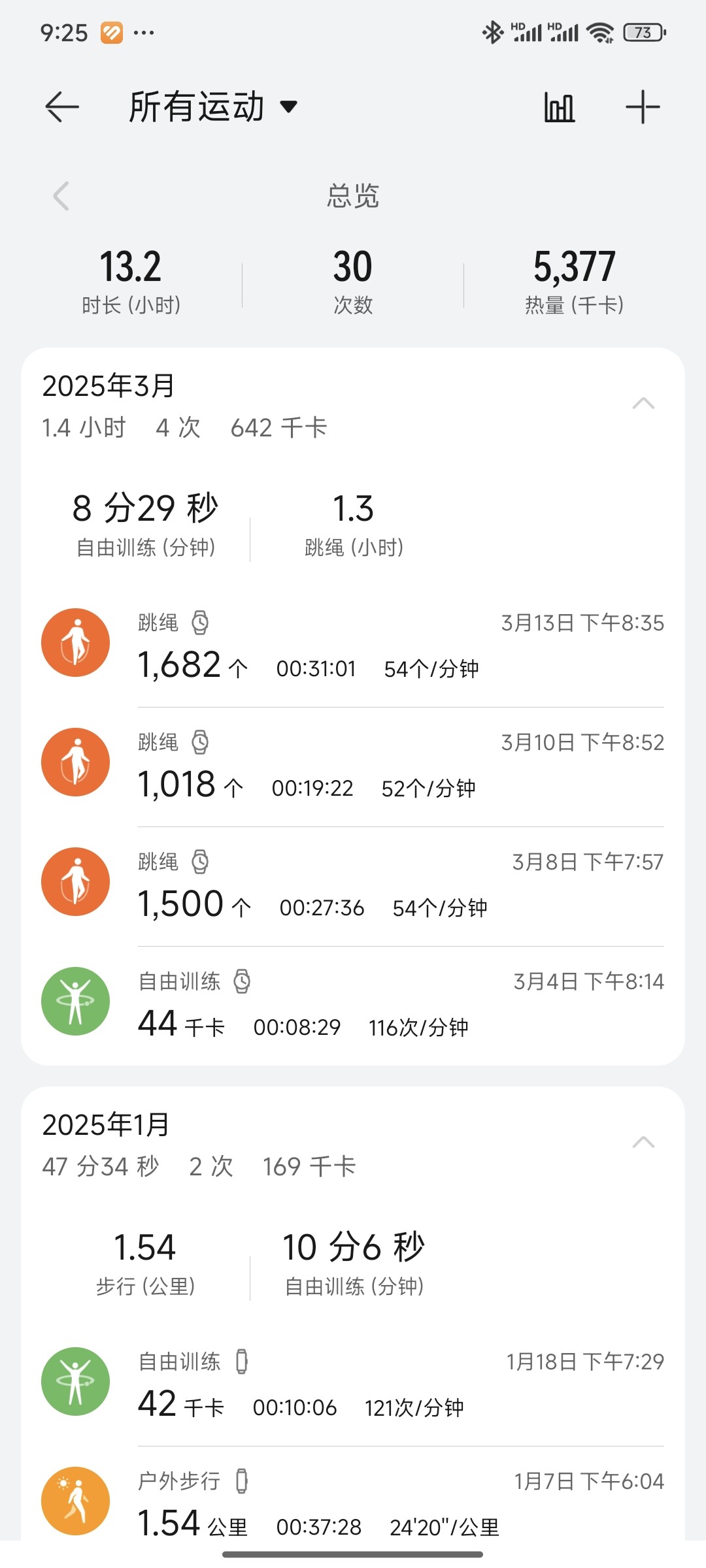Collapse the 2025年3月 section
The width and height of the screenshot is (706, 1568).
click(643, 404)
